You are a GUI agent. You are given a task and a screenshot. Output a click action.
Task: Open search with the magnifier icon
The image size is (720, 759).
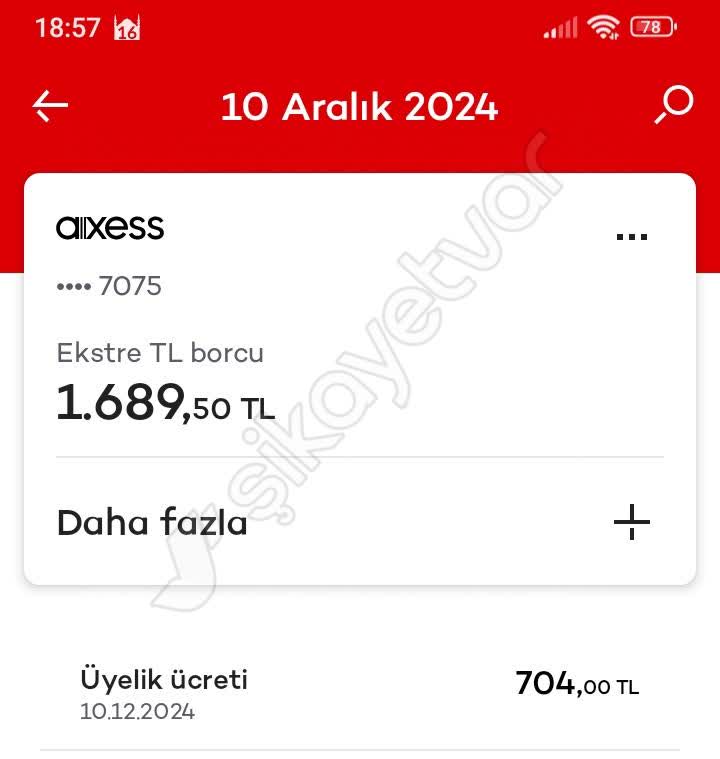[674, 105]
